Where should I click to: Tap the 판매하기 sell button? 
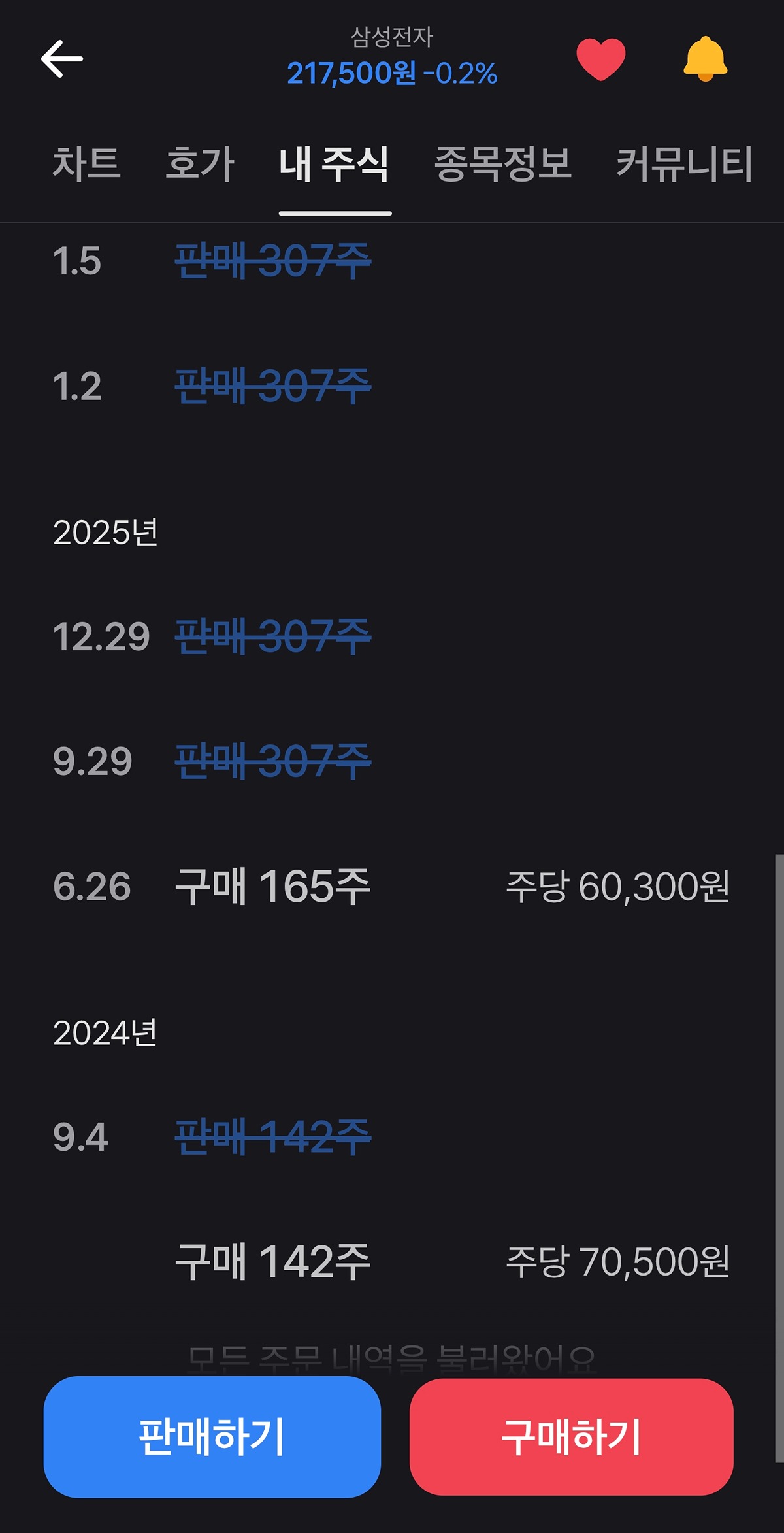pyautogui.click(x=212, y=1437)
